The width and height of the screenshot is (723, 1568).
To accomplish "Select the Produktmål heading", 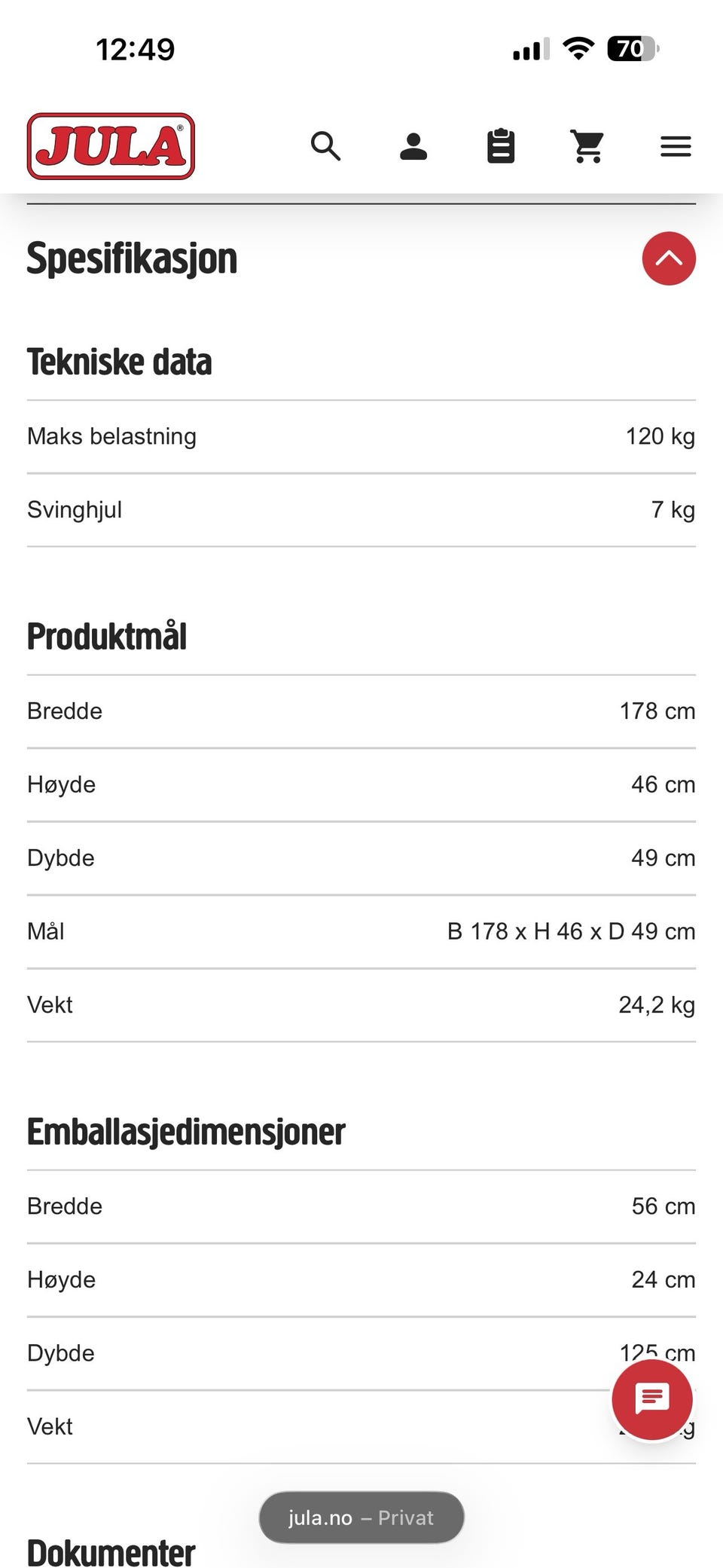I will [x=107, y=635].
